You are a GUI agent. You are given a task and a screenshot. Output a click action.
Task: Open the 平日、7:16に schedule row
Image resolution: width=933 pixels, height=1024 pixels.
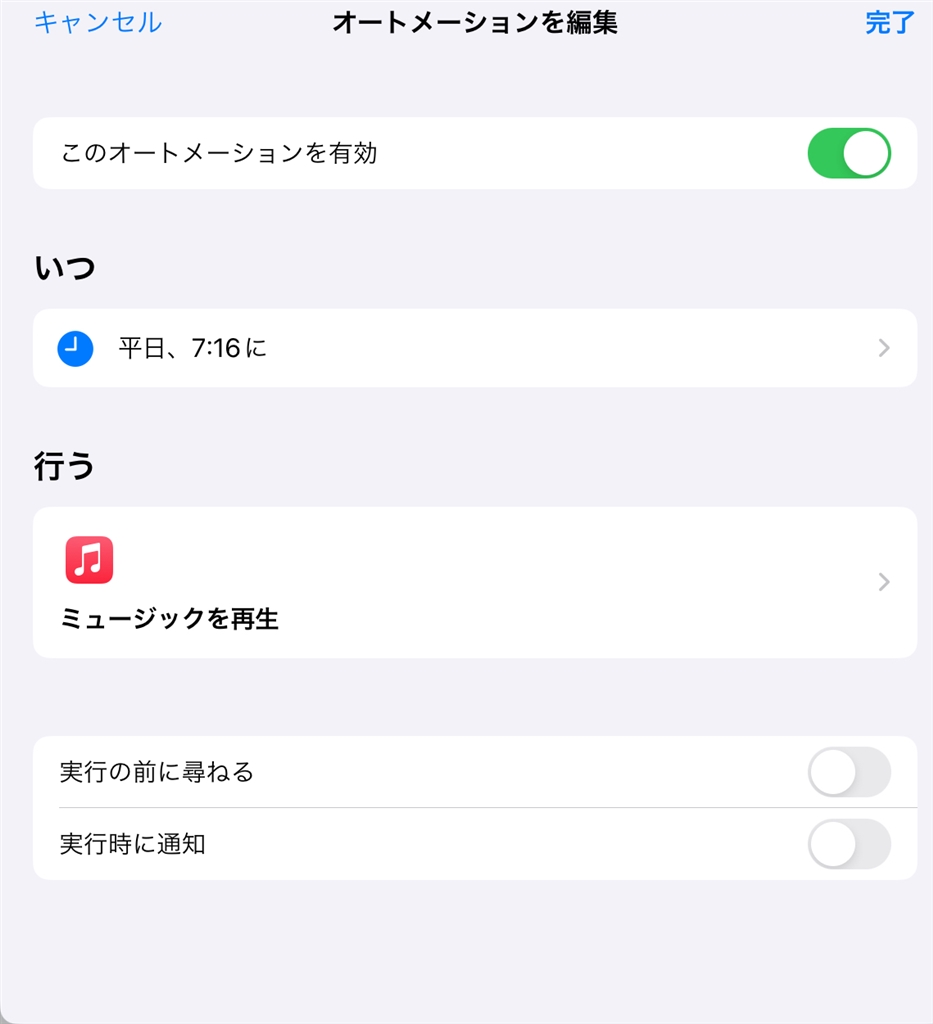point(474,348)
